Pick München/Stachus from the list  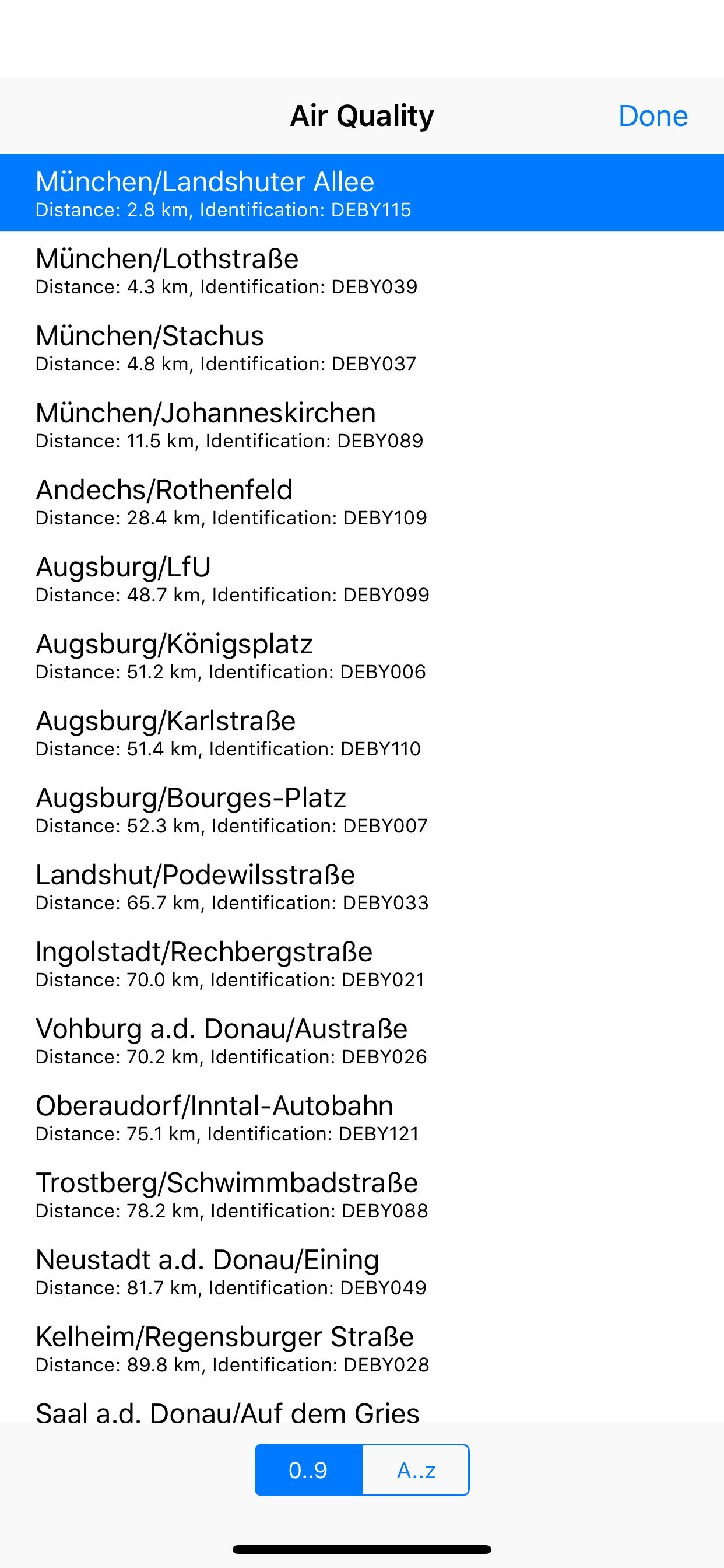pos(362,346)
